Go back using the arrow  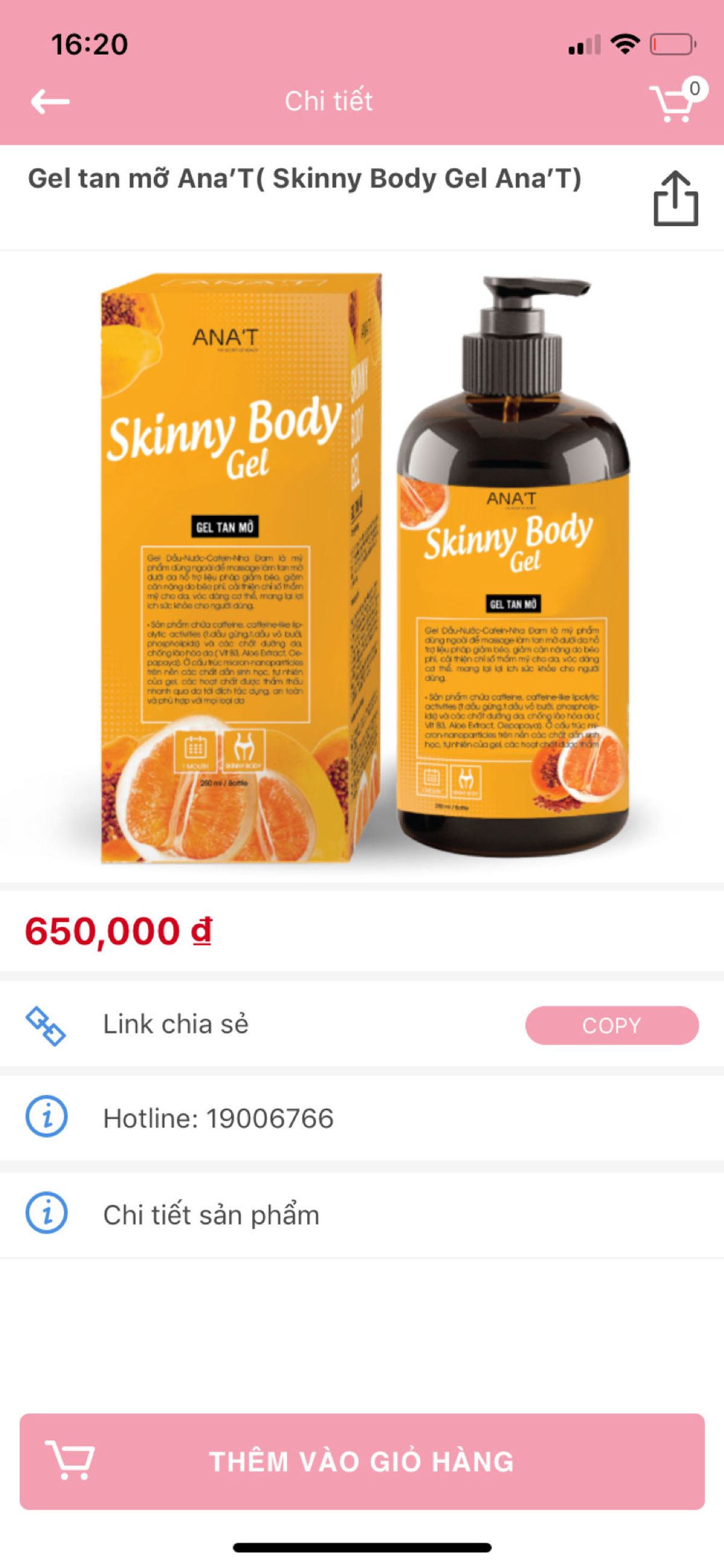pos(51,101)
